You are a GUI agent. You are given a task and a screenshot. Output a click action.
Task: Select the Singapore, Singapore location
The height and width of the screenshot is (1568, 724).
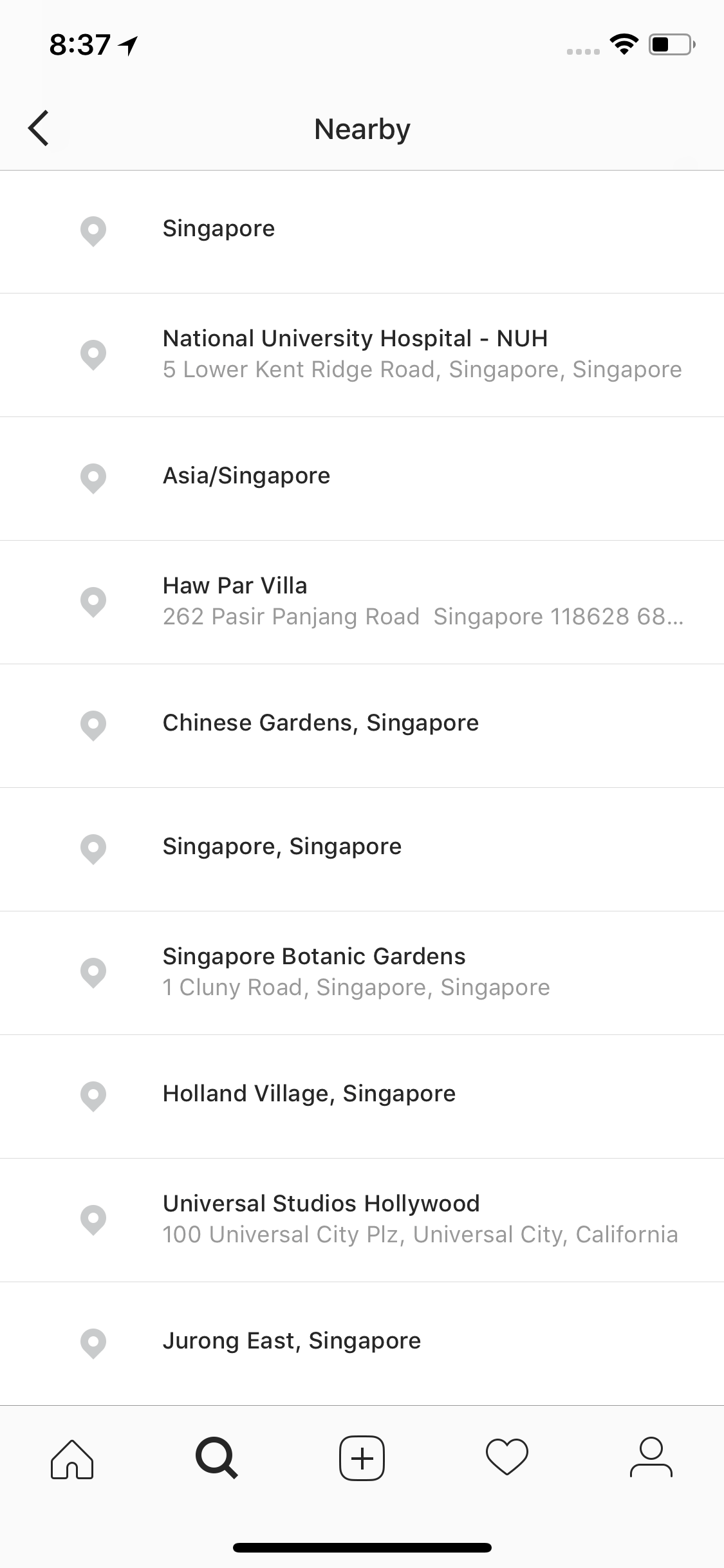(362, 849)
